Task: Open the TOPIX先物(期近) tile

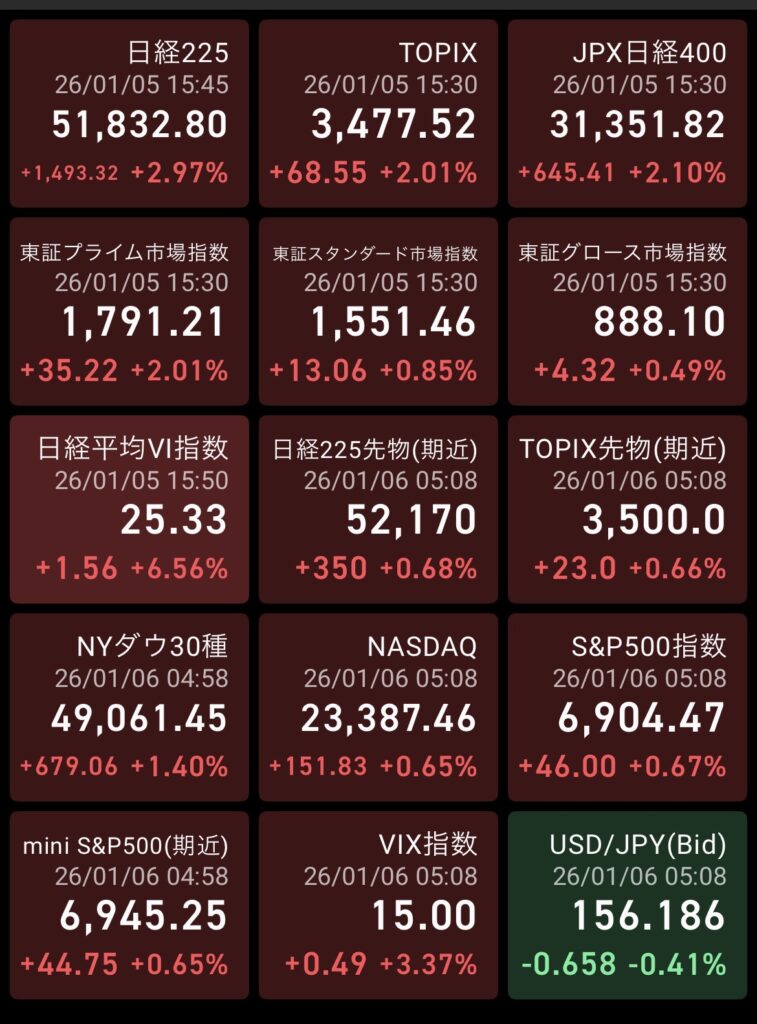Action: 627,509
